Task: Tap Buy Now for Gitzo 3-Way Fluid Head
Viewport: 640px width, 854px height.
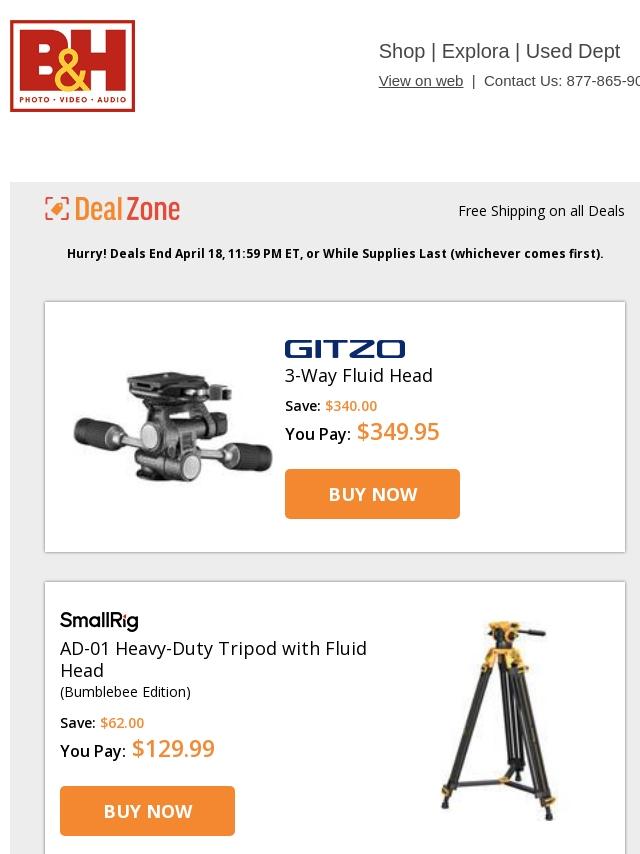Action: (372, 494)
